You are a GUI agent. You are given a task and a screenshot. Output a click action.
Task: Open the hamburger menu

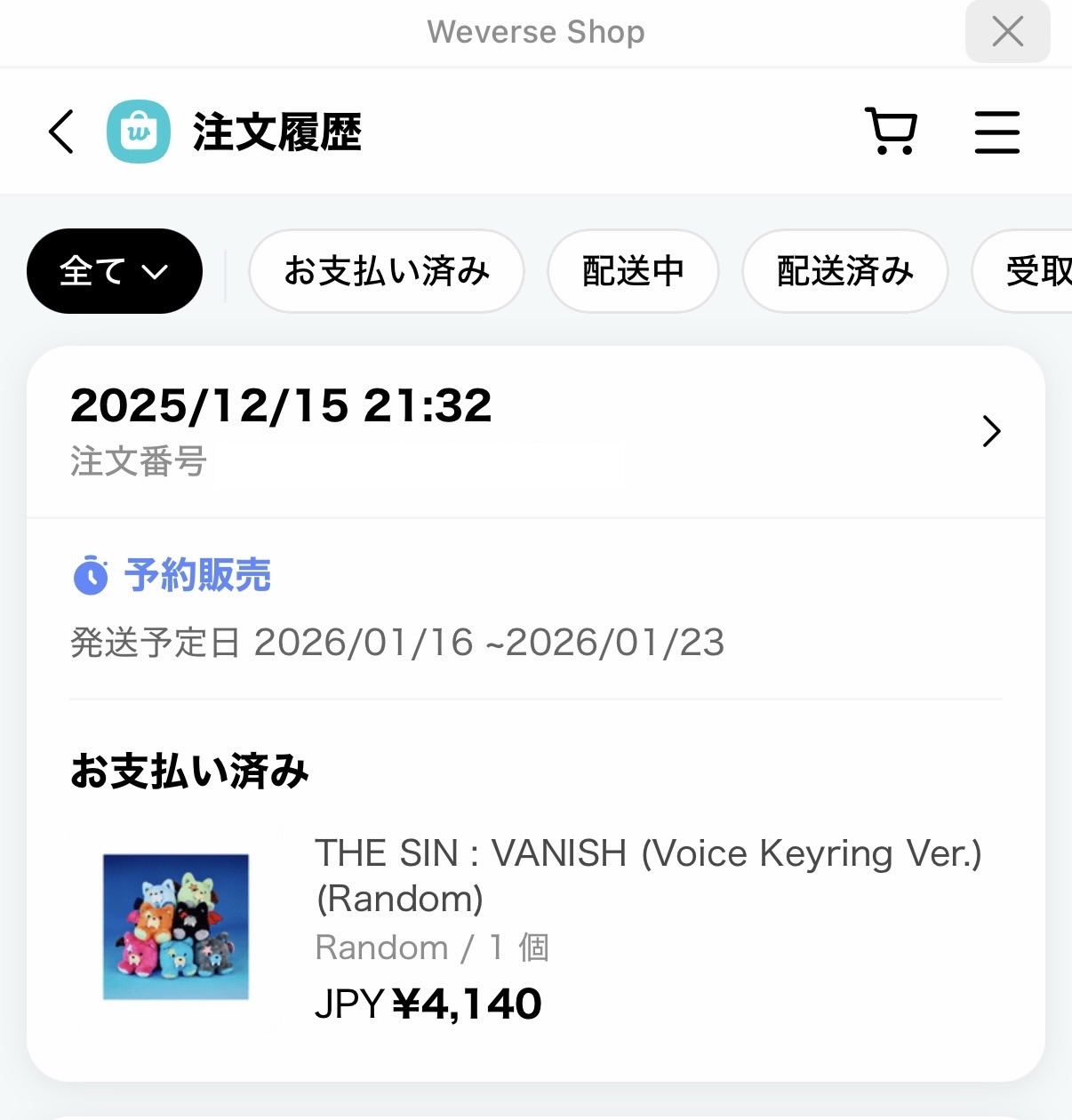click(x=996, y=132)
